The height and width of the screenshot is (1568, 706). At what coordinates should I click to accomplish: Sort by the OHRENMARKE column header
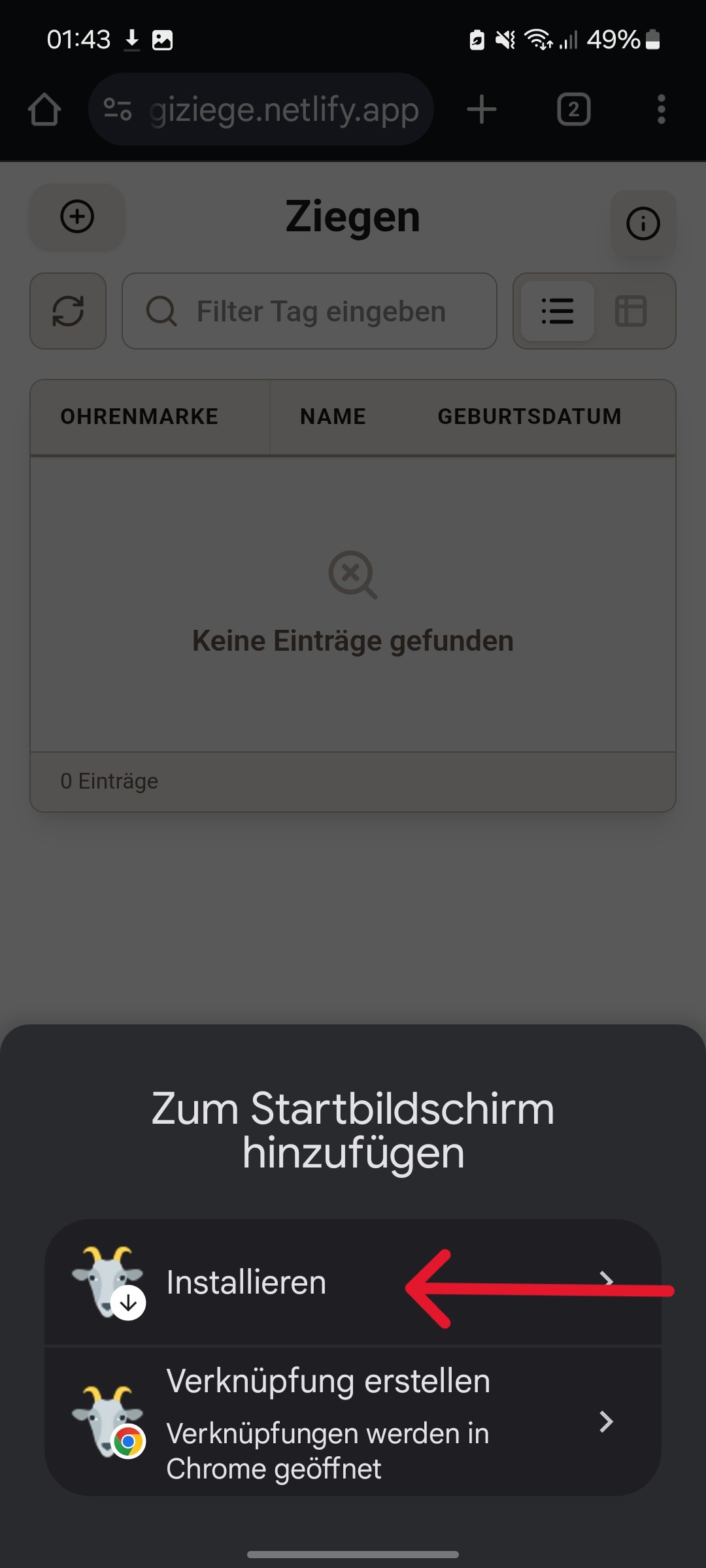[139, 416]
